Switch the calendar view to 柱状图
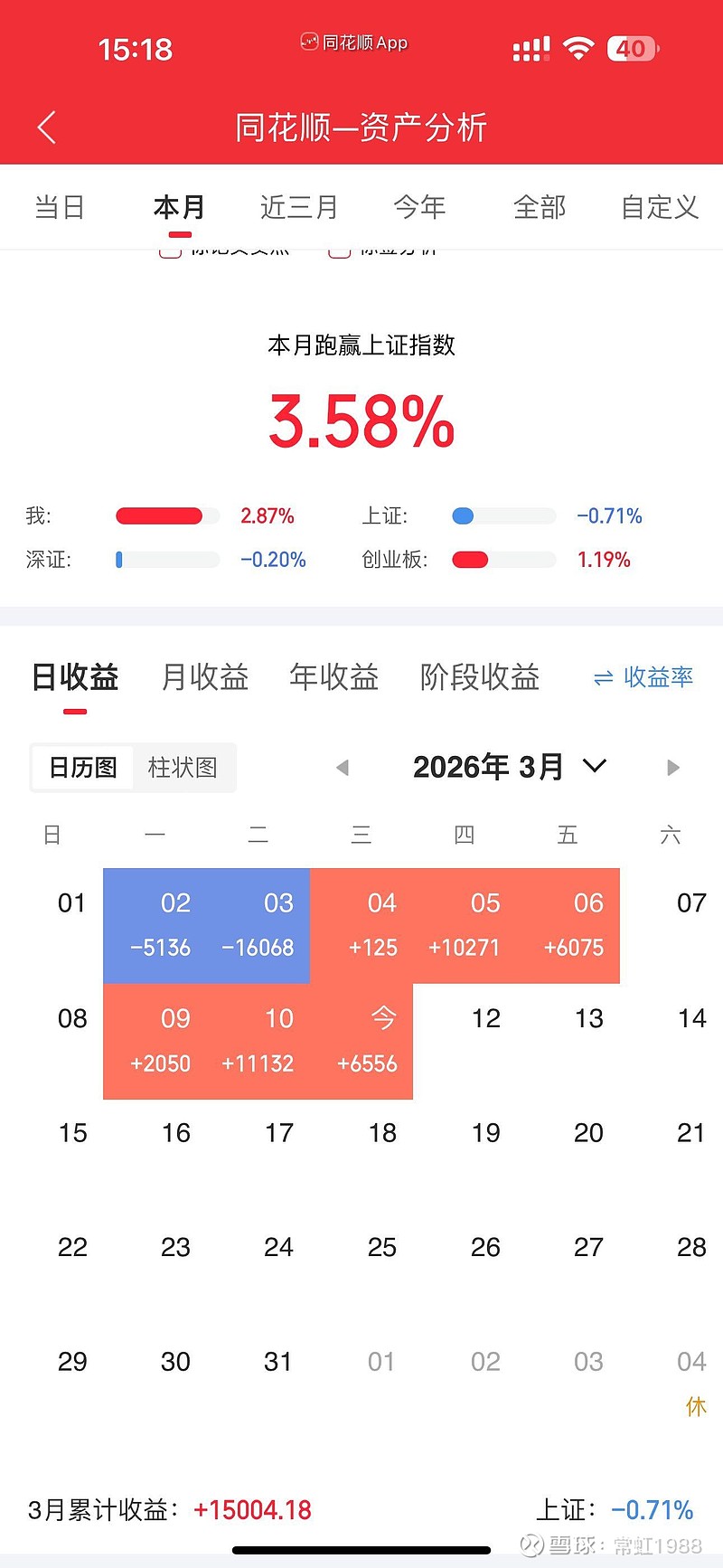Screen dimensions: 723x1568 [x=183, y=767]
